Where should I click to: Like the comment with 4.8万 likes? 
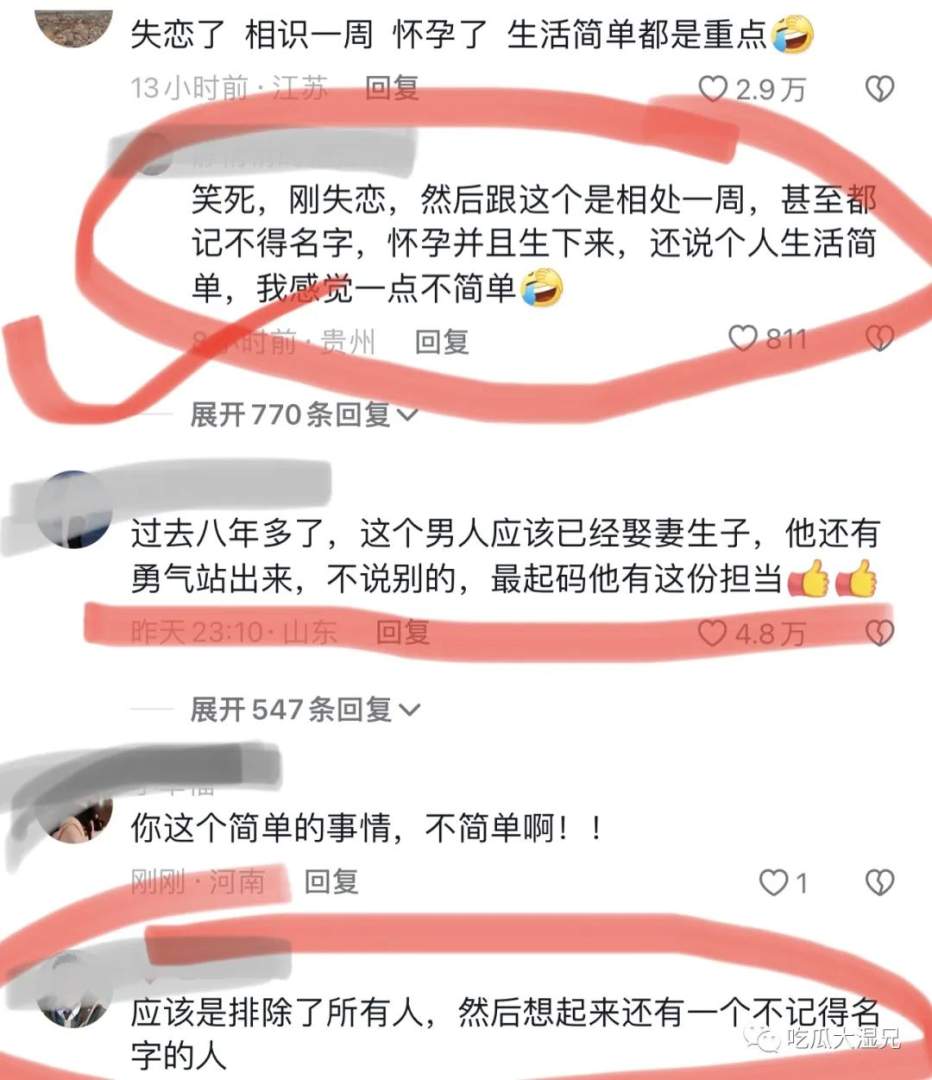click(x=711, y=632)
